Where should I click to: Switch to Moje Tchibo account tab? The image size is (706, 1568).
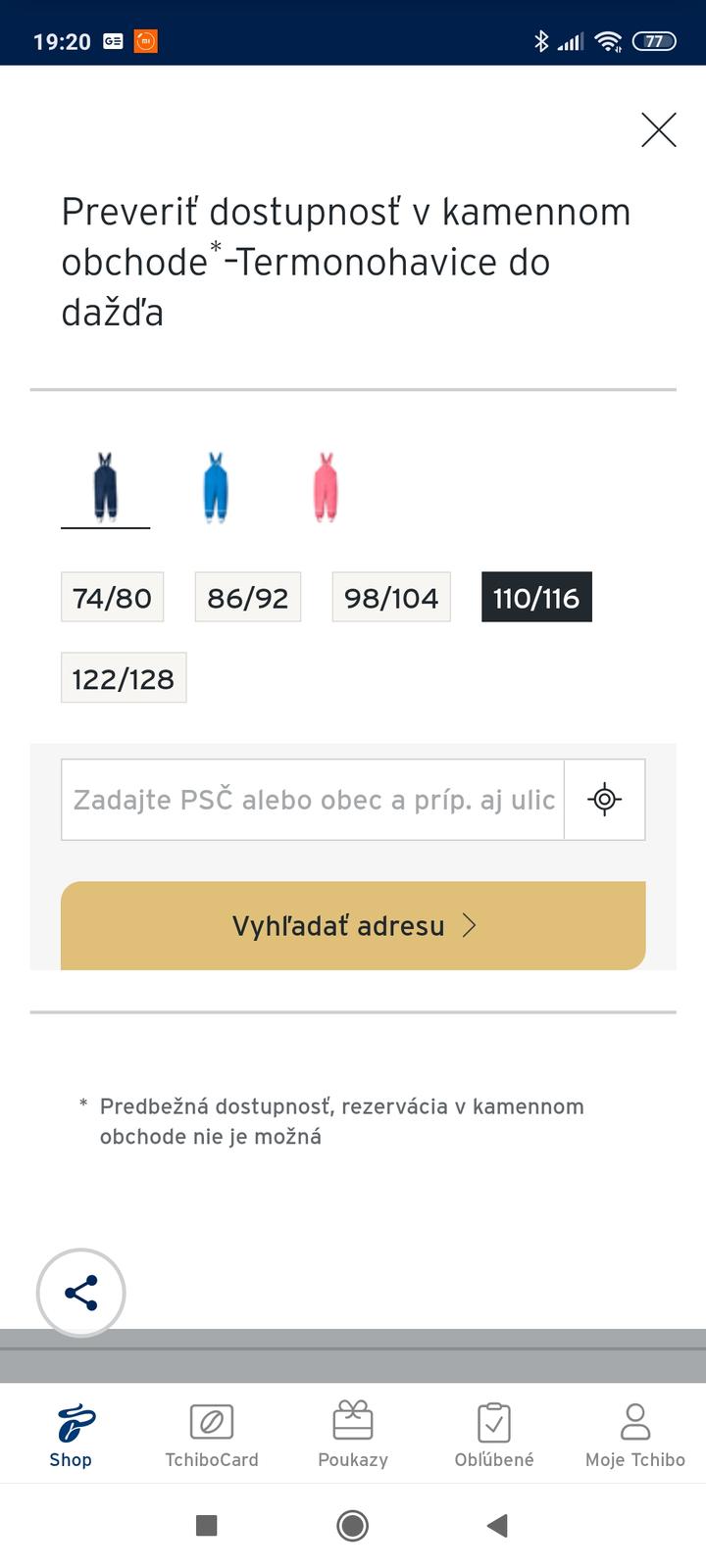pyautogui.click(x=635, y=1435)
